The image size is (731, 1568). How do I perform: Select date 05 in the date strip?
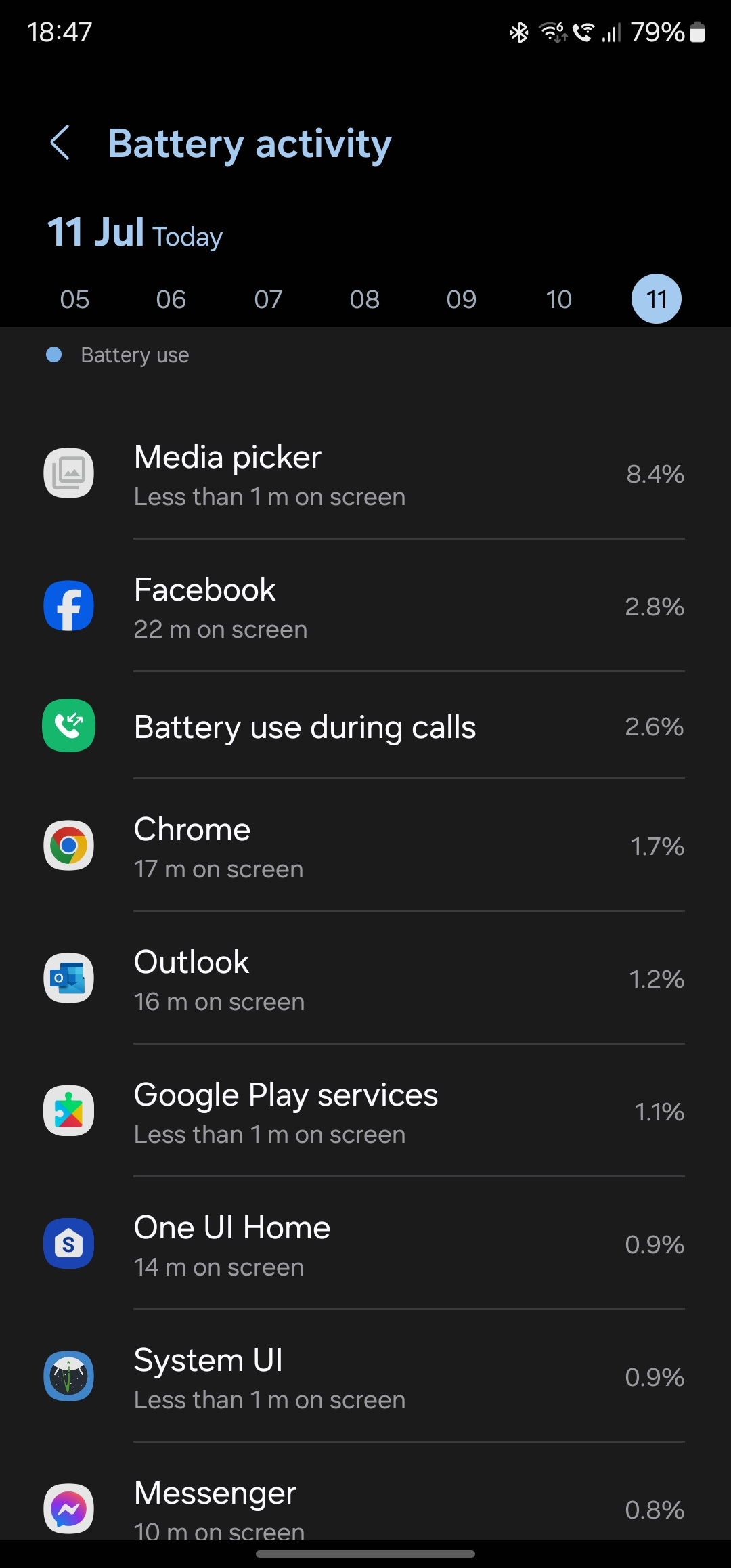[74, 299]
